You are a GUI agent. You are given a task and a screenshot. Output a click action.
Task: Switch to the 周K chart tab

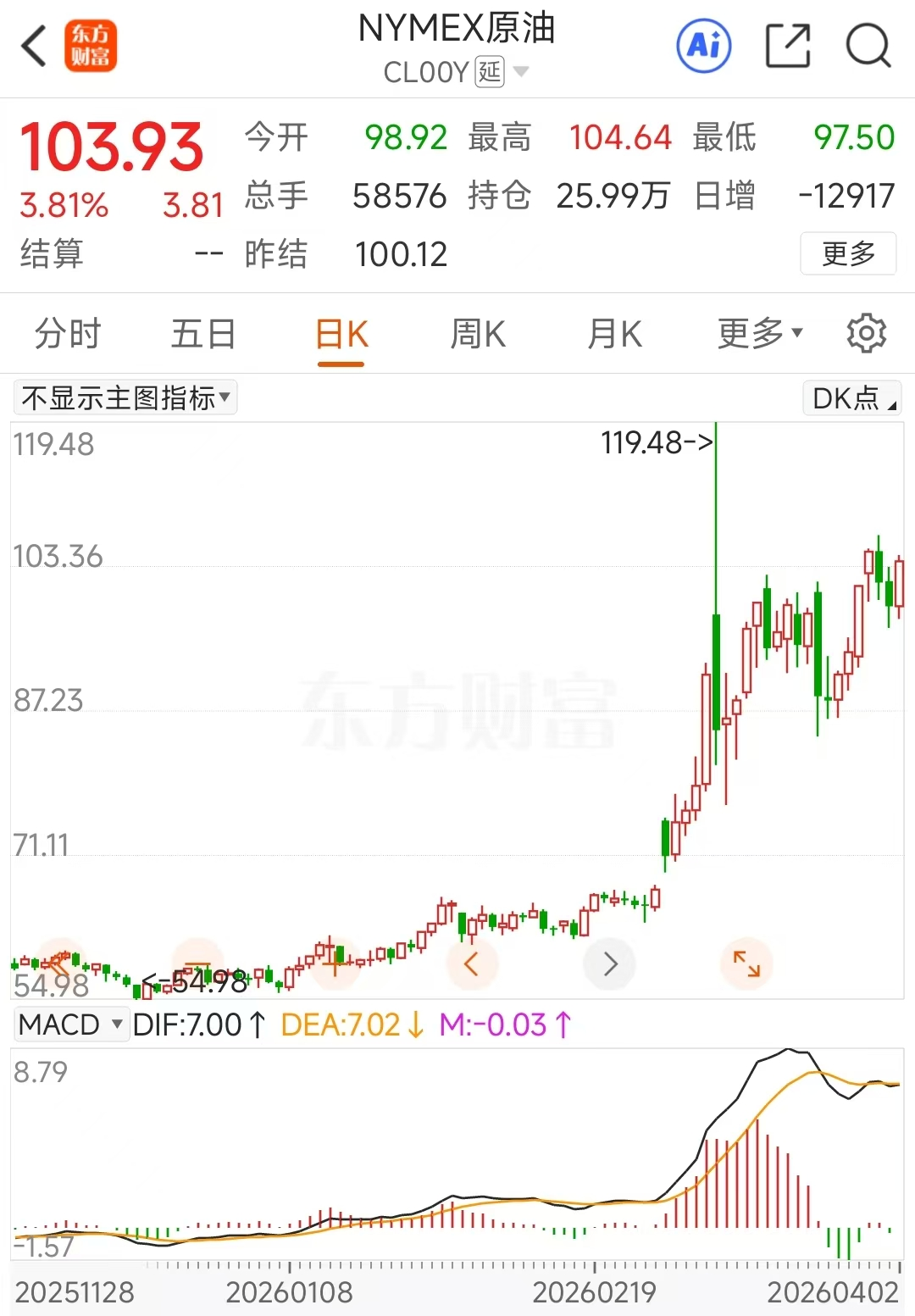pos(478,334)
